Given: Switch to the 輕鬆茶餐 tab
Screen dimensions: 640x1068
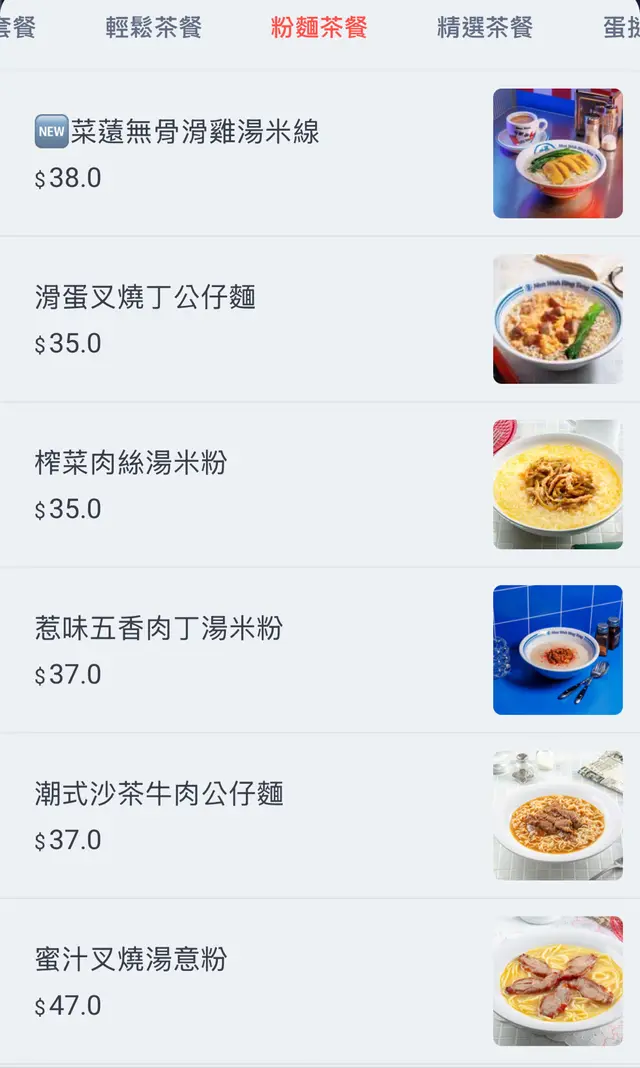Looking at the screenshot, I should 154,28.
